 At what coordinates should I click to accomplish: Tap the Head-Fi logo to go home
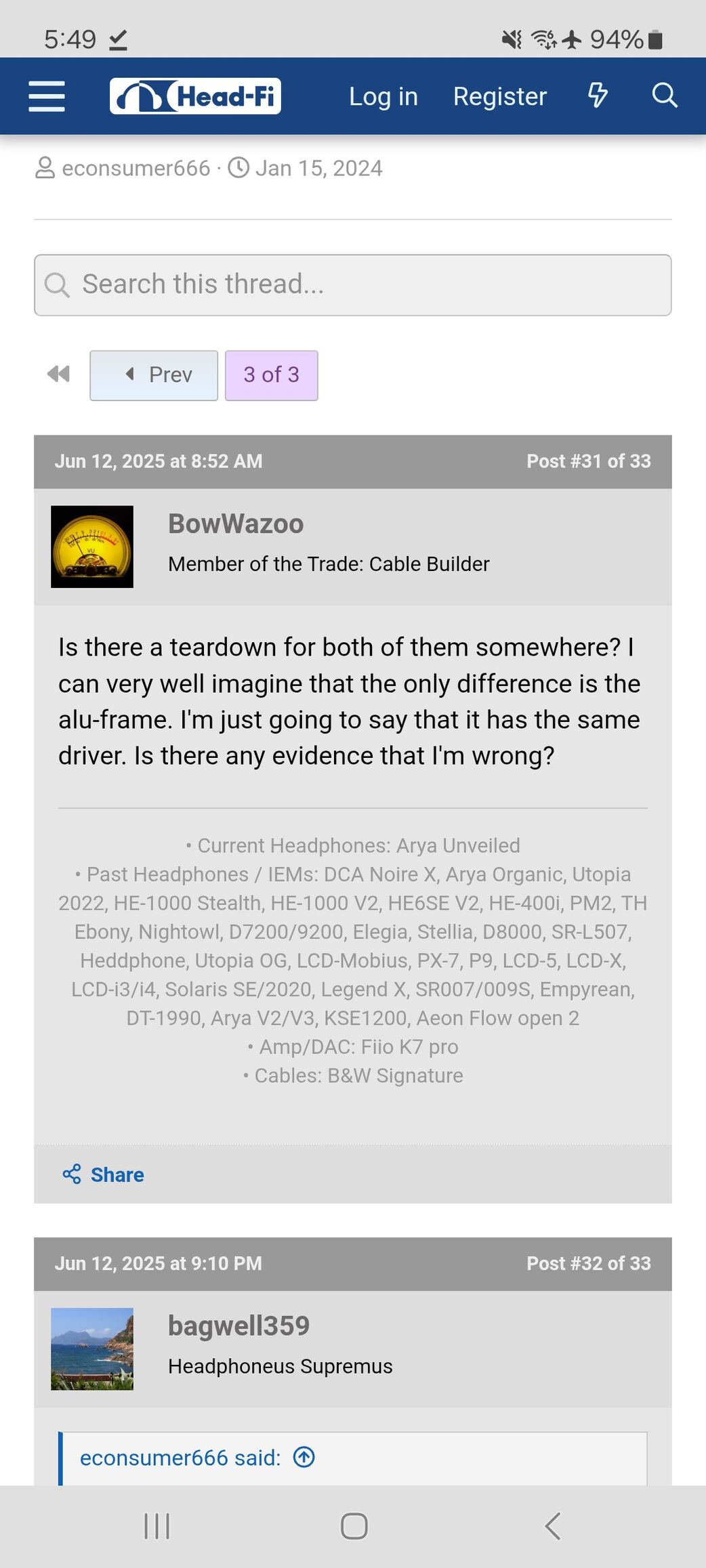click(x=195, y=96)
